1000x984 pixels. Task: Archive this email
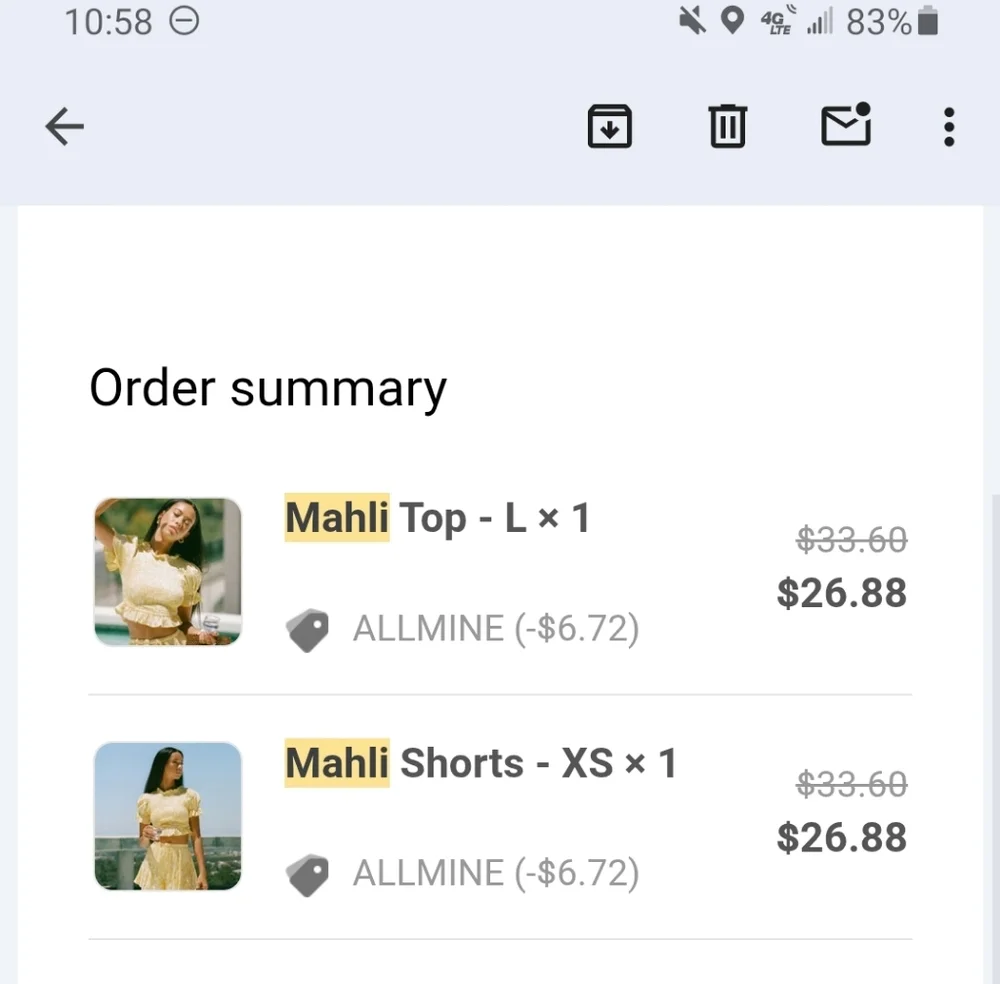609,127
